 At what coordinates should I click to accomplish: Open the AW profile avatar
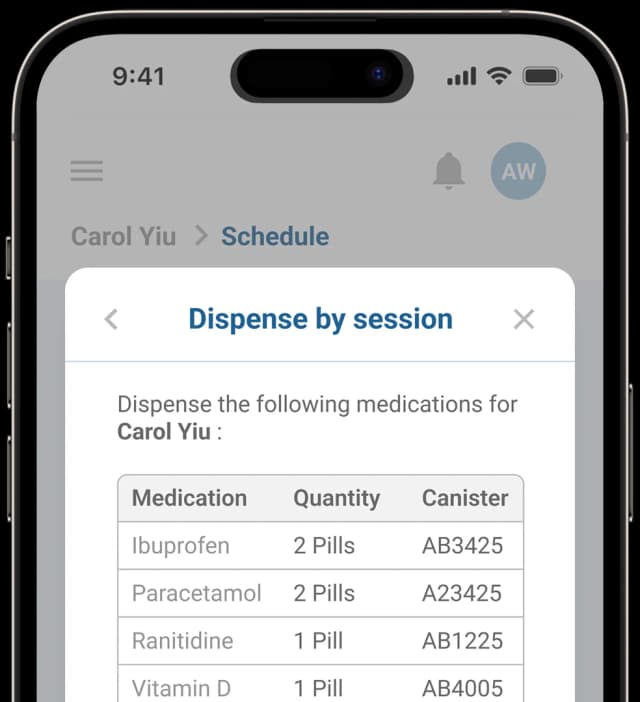pyautogui.click(x=518, y=171)
